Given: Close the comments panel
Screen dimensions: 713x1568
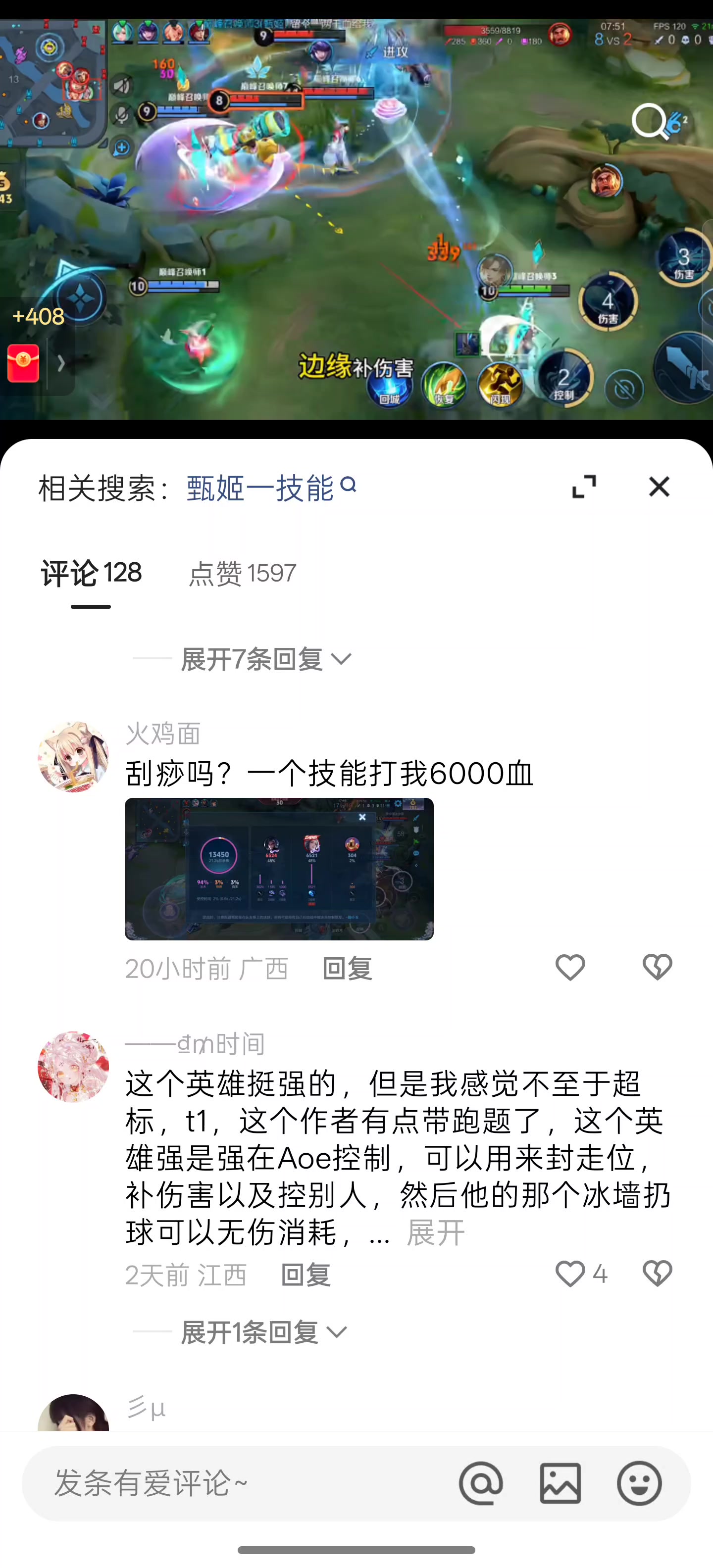Looking at the screenshot, I should (659, 487).
